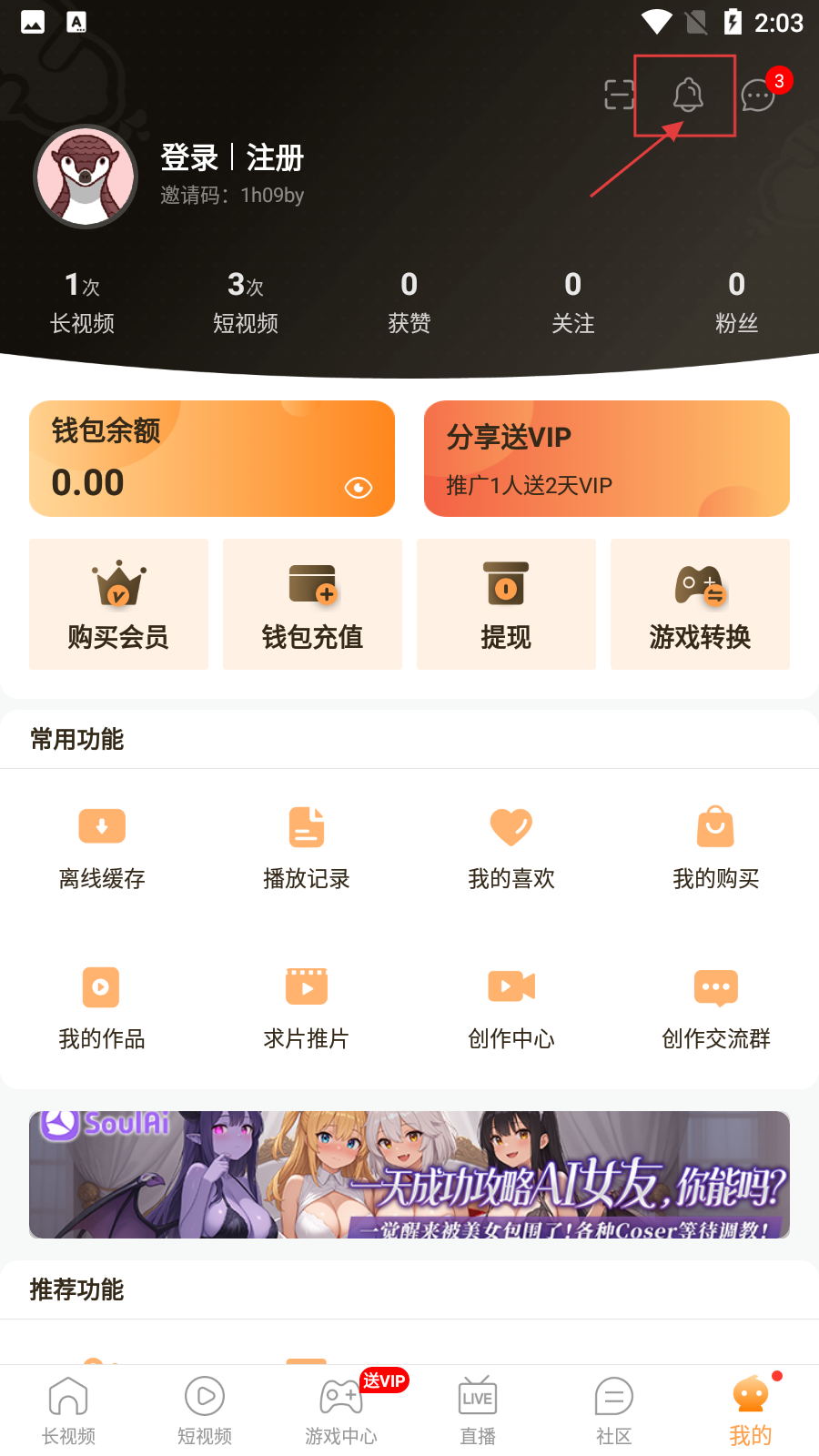Image resolution: width=819 pixels, height=1456 pixels.
Task: Open 钱包充值 wallet recharge
Action: (312, 603)
